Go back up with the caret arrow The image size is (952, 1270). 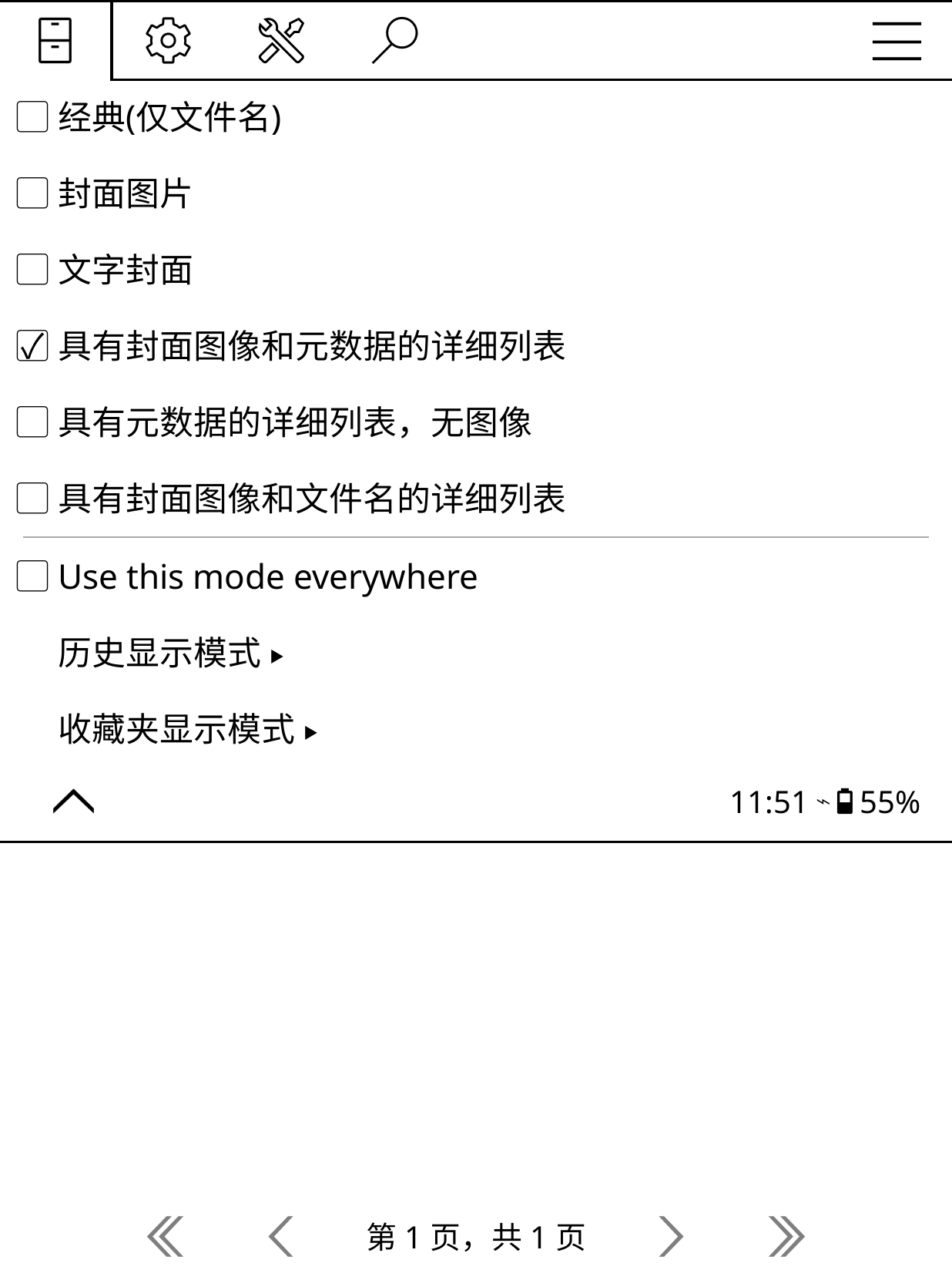pyautogui.click(x=74, y=802)
